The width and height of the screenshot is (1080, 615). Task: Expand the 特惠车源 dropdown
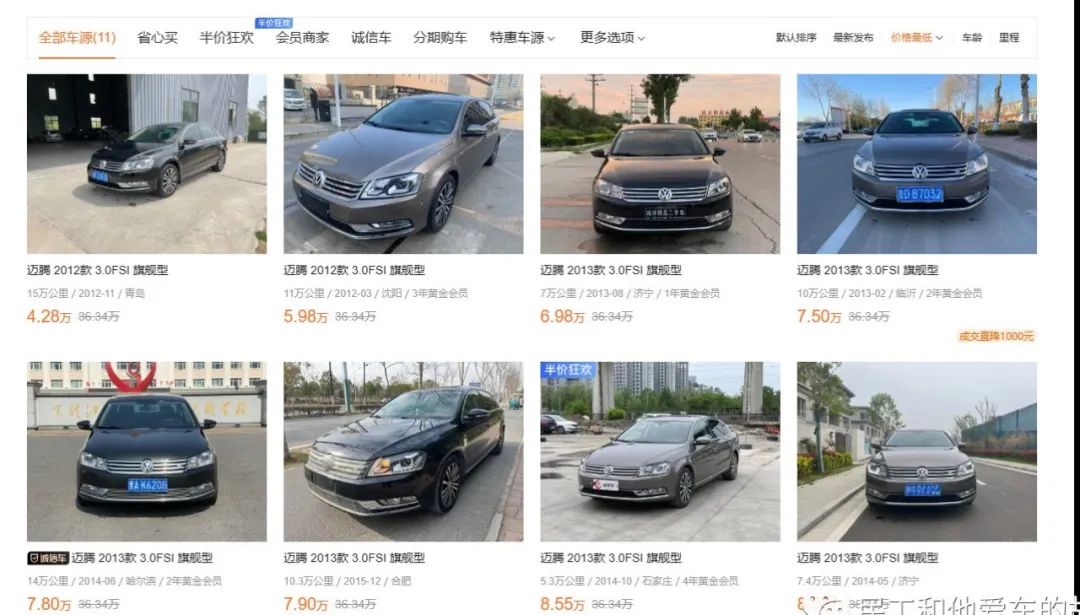tap(522, 38)
